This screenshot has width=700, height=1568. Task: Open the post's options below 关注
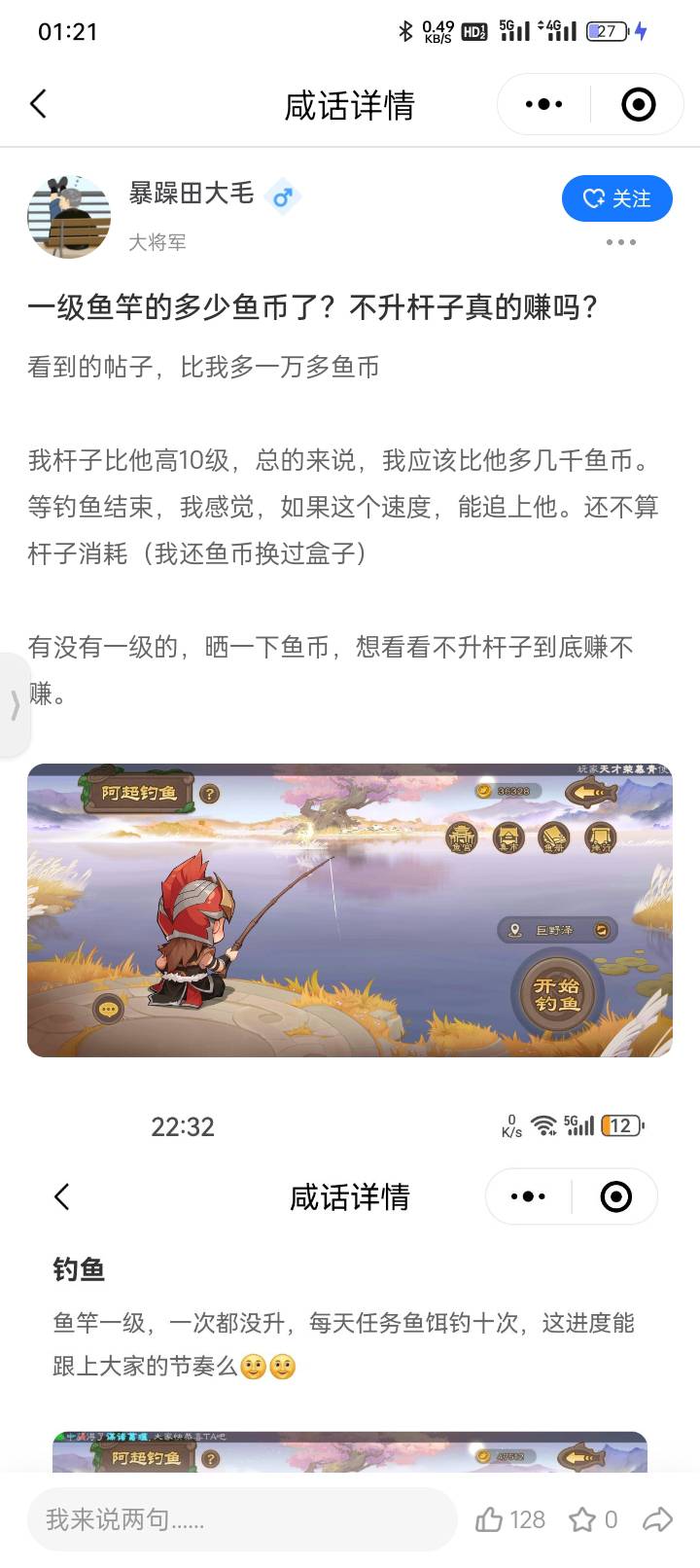tap(620, 242)
